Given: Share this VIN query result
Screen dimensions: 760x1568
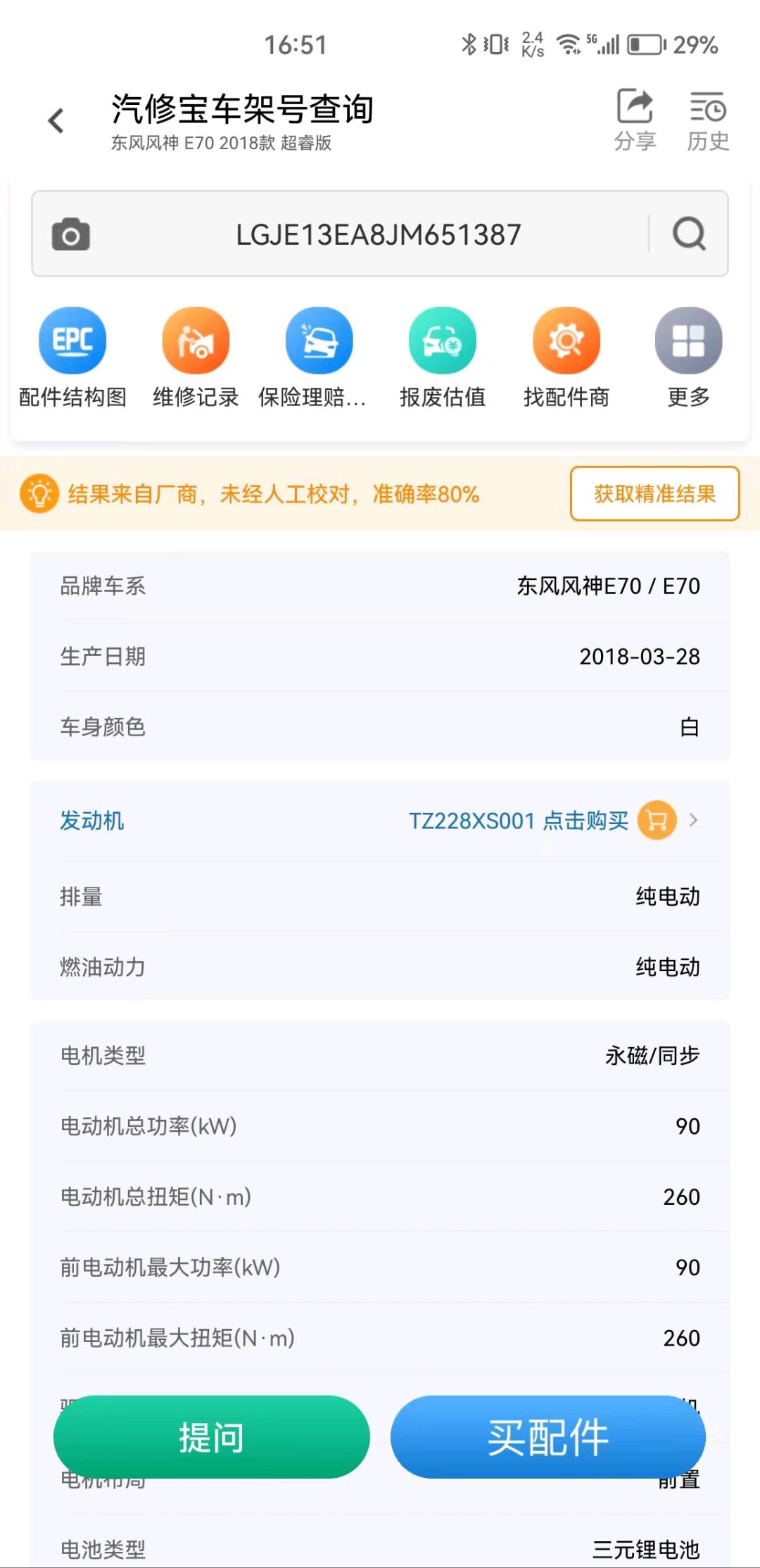Looking at the screenshot, I should 635,120.
